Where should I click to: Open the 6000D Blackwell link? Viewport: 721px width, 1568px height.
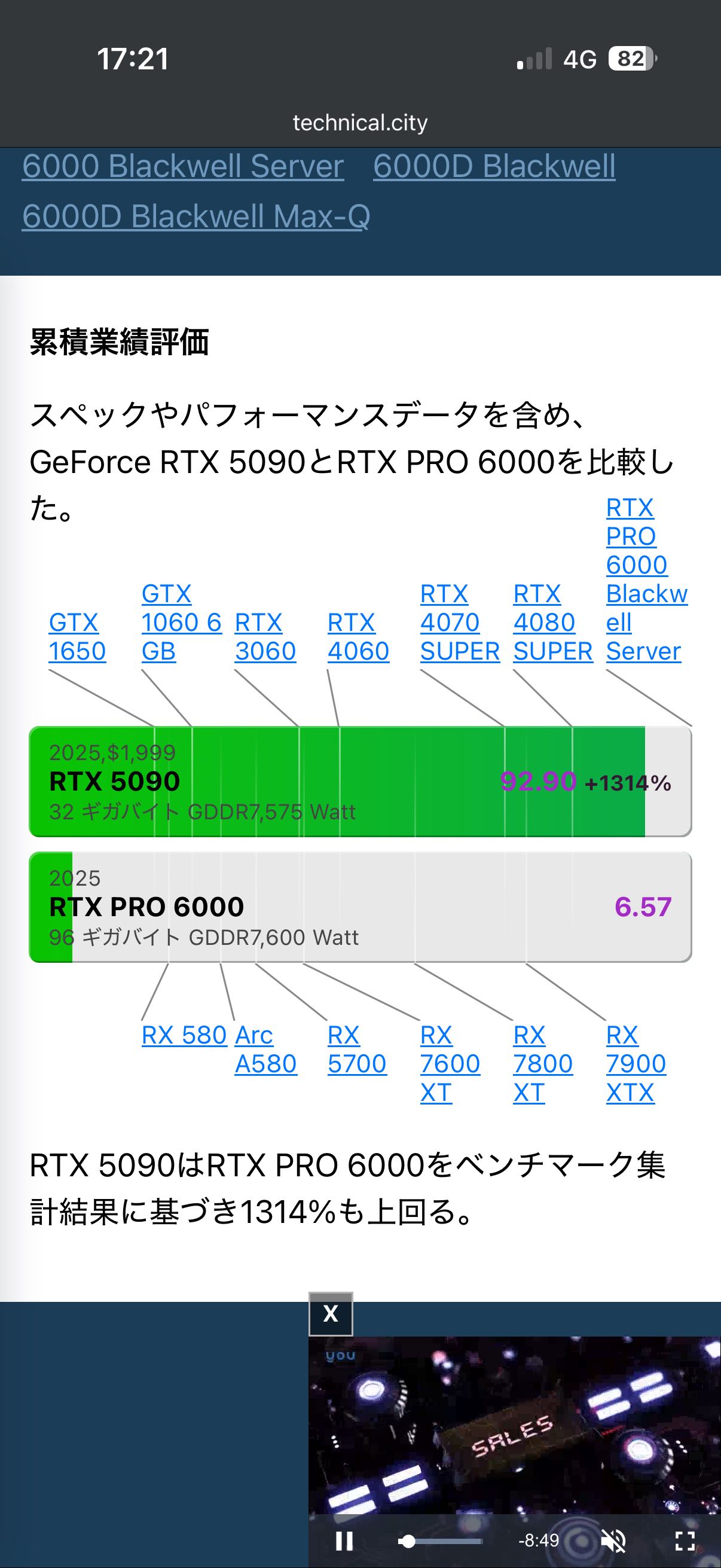(x=494, y=166)
